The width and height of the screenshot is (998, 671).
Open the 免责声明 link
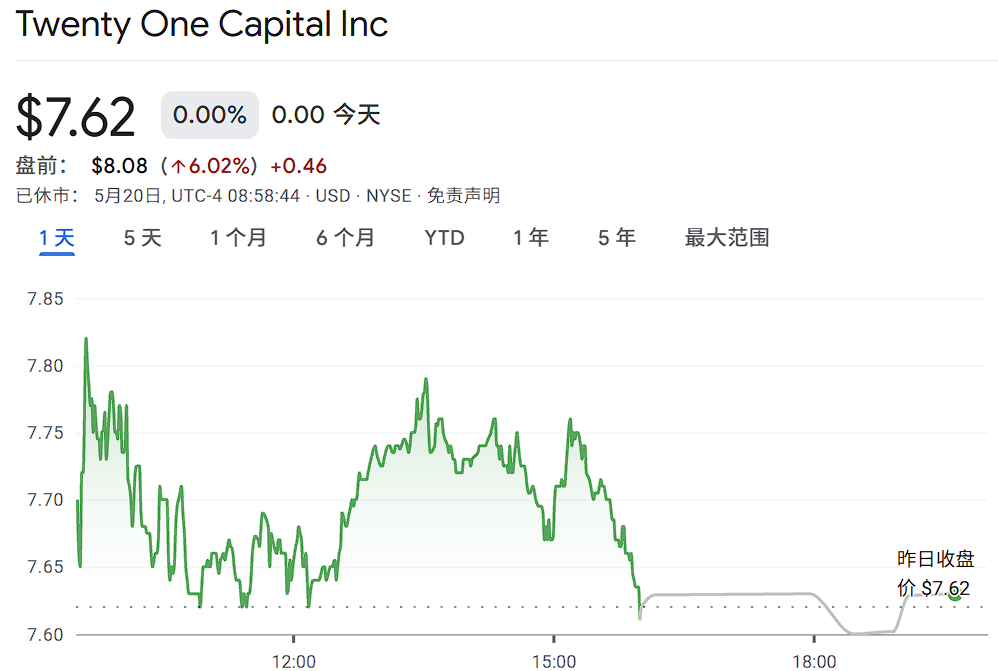pyautogui.click(x=463, y=195)
